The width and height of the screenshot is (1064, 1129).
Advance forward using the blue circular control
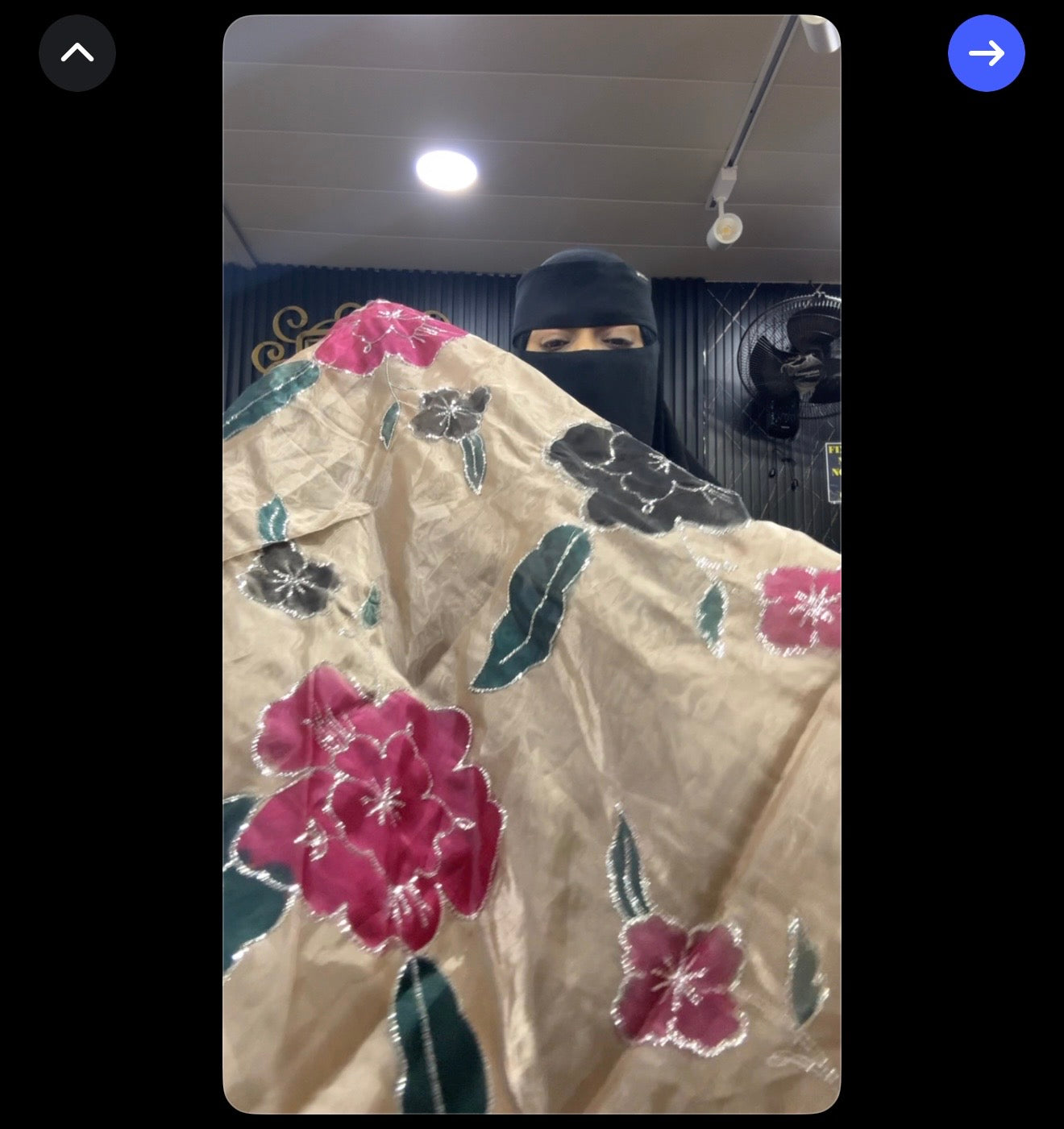[x=986, y=52]
